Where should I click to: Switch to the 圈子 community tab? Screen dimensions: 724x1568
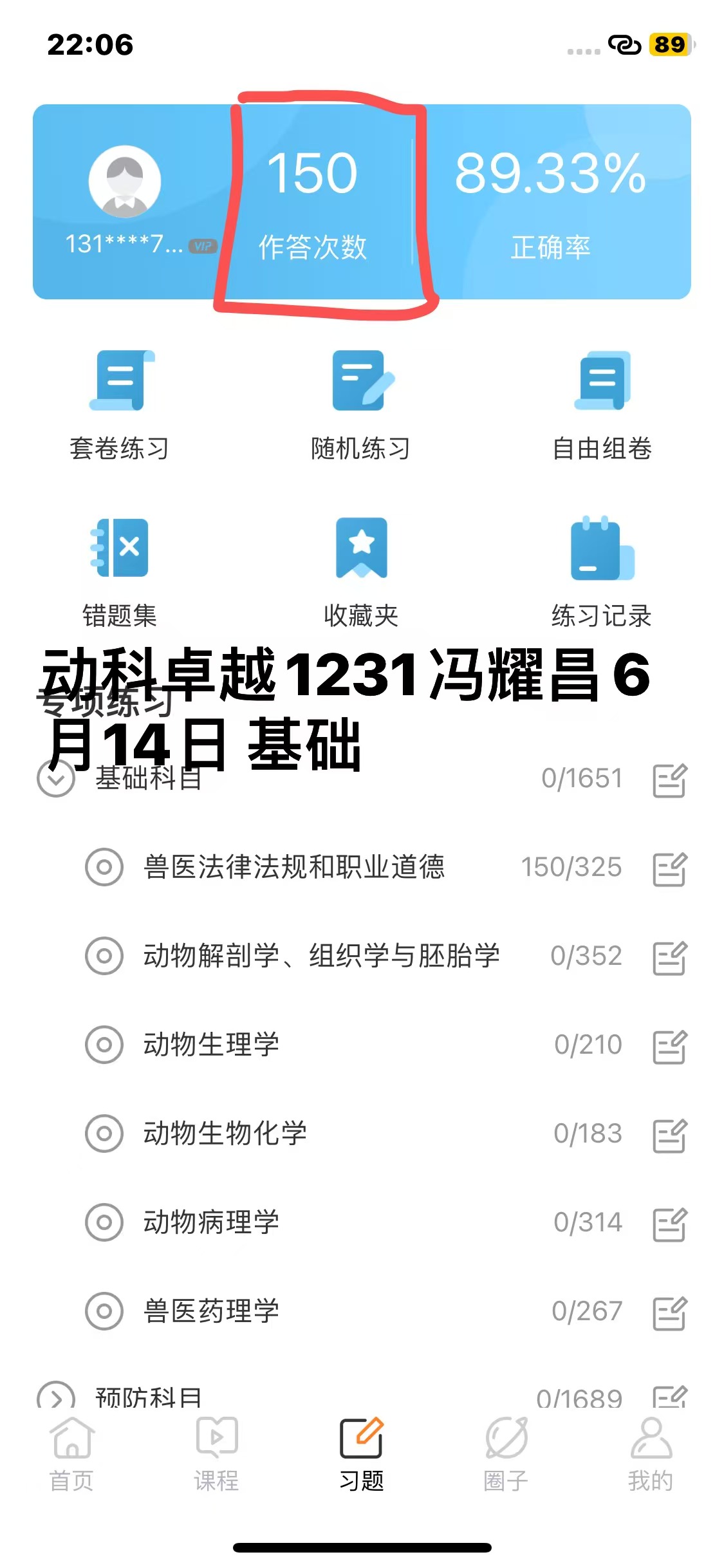pos(506,1453)
